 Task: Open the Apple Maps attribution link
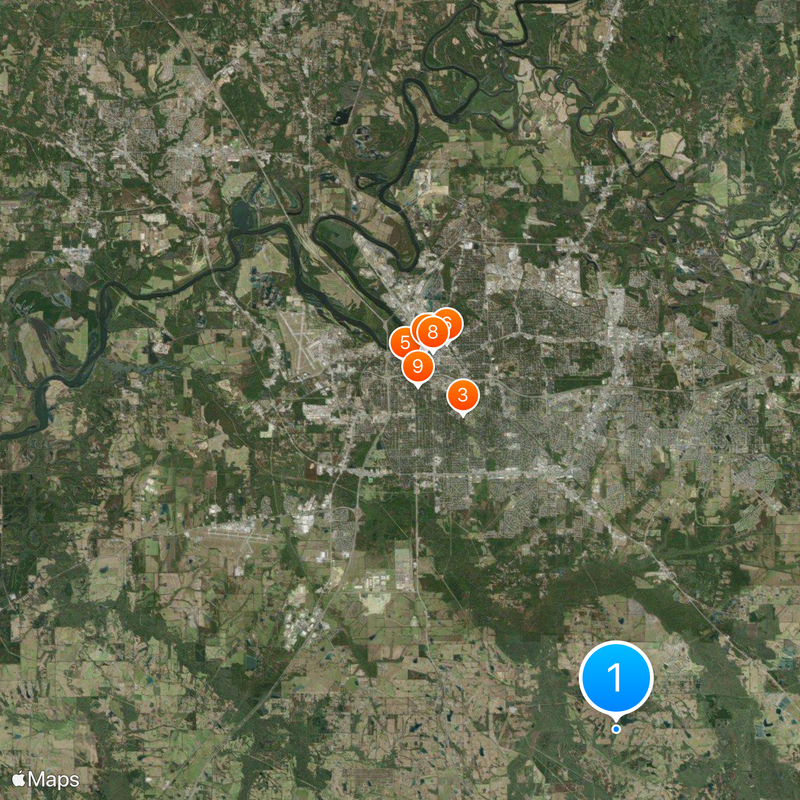point(46,778)
